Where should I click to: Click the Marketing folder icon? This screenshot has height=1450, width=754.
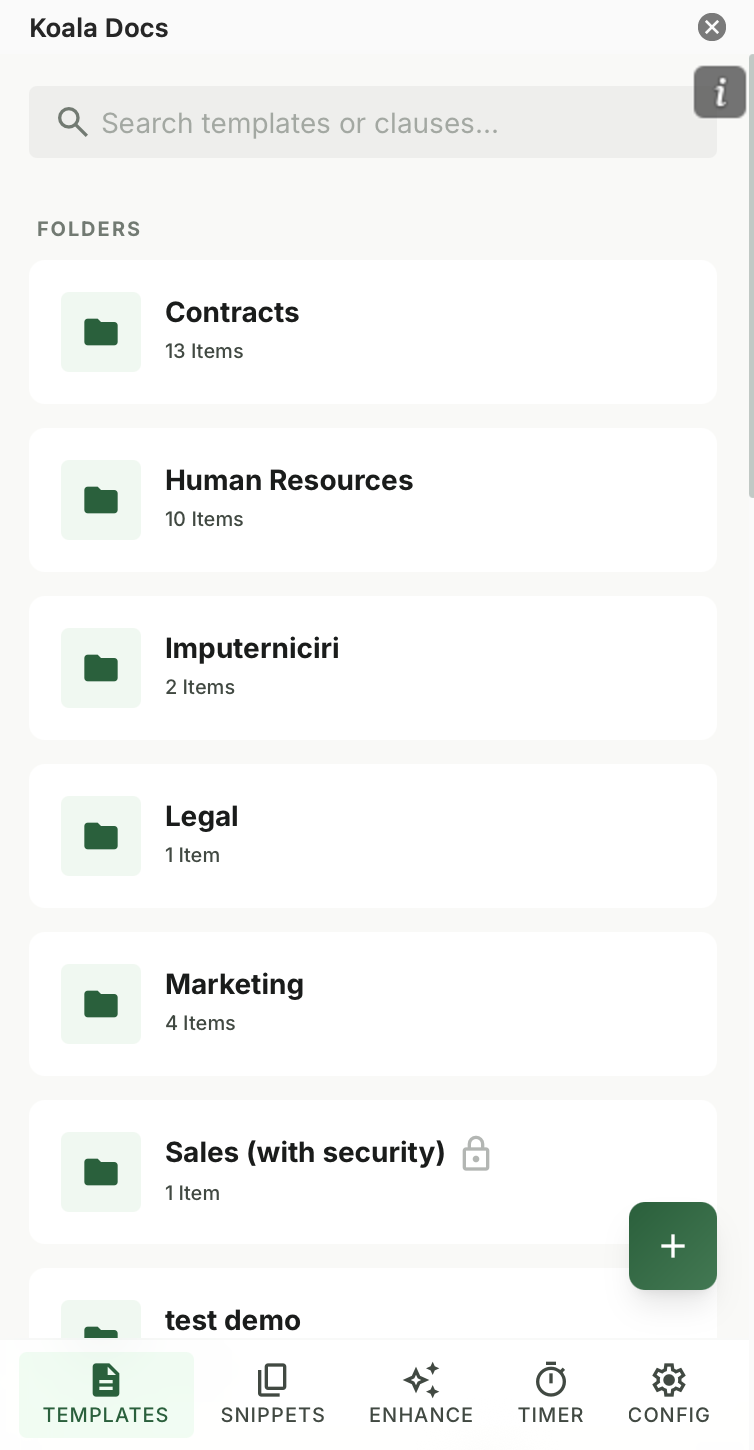pyautogui.click(x=100, y=1003)
